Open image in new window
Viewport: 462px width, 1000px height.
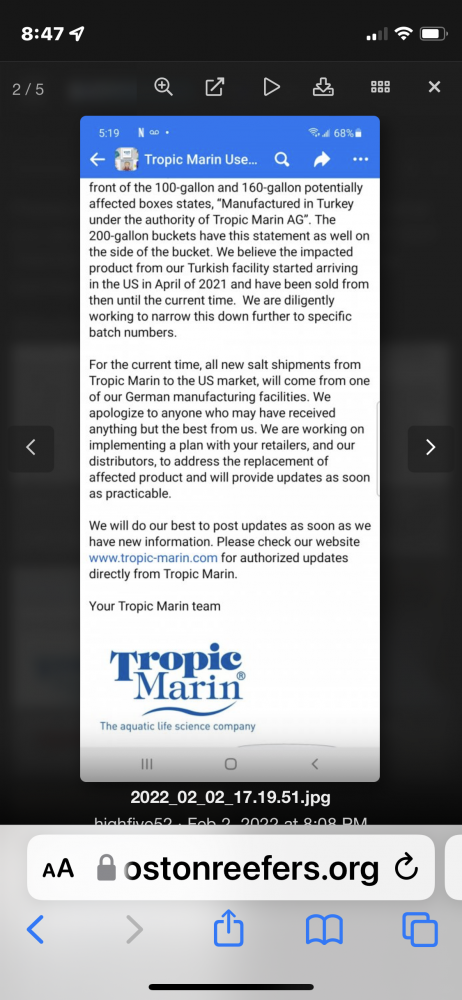[x=215, y=87]
